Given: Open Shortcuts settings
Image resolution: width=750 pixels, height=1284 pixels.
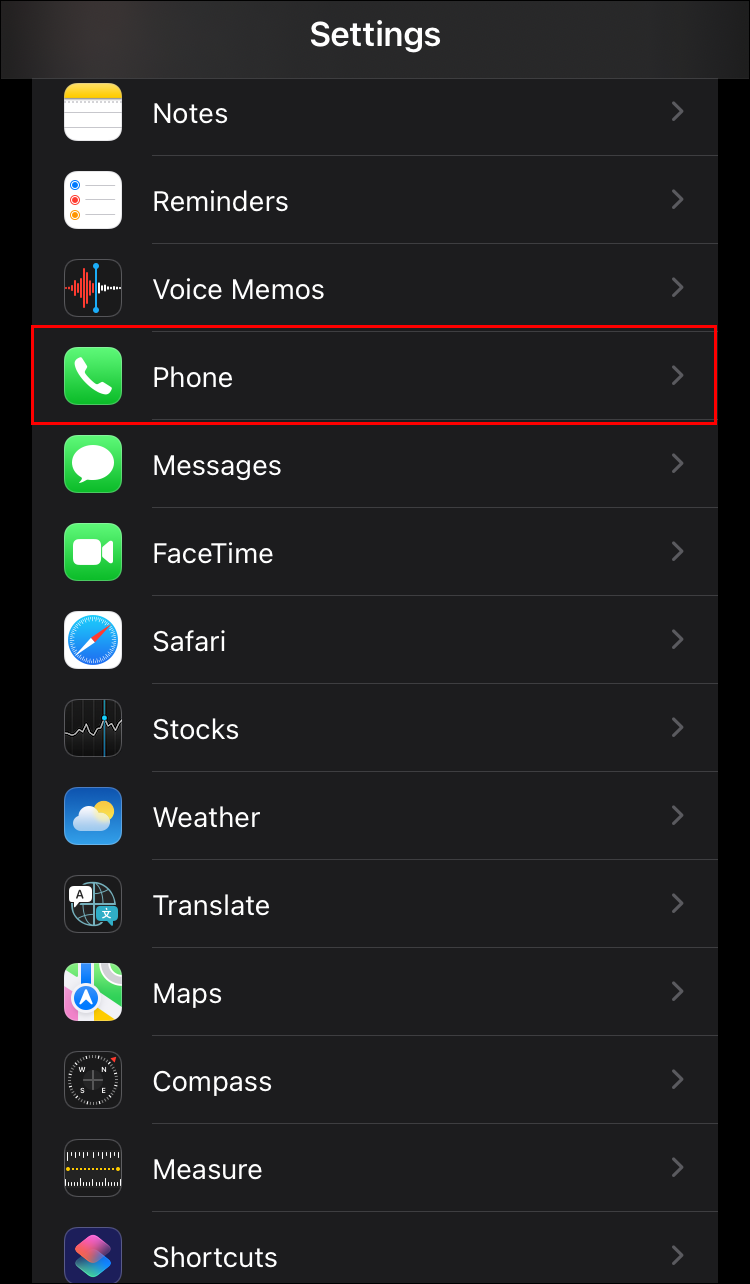Looking at the screenshot, I should click(x=375, y=1255).
